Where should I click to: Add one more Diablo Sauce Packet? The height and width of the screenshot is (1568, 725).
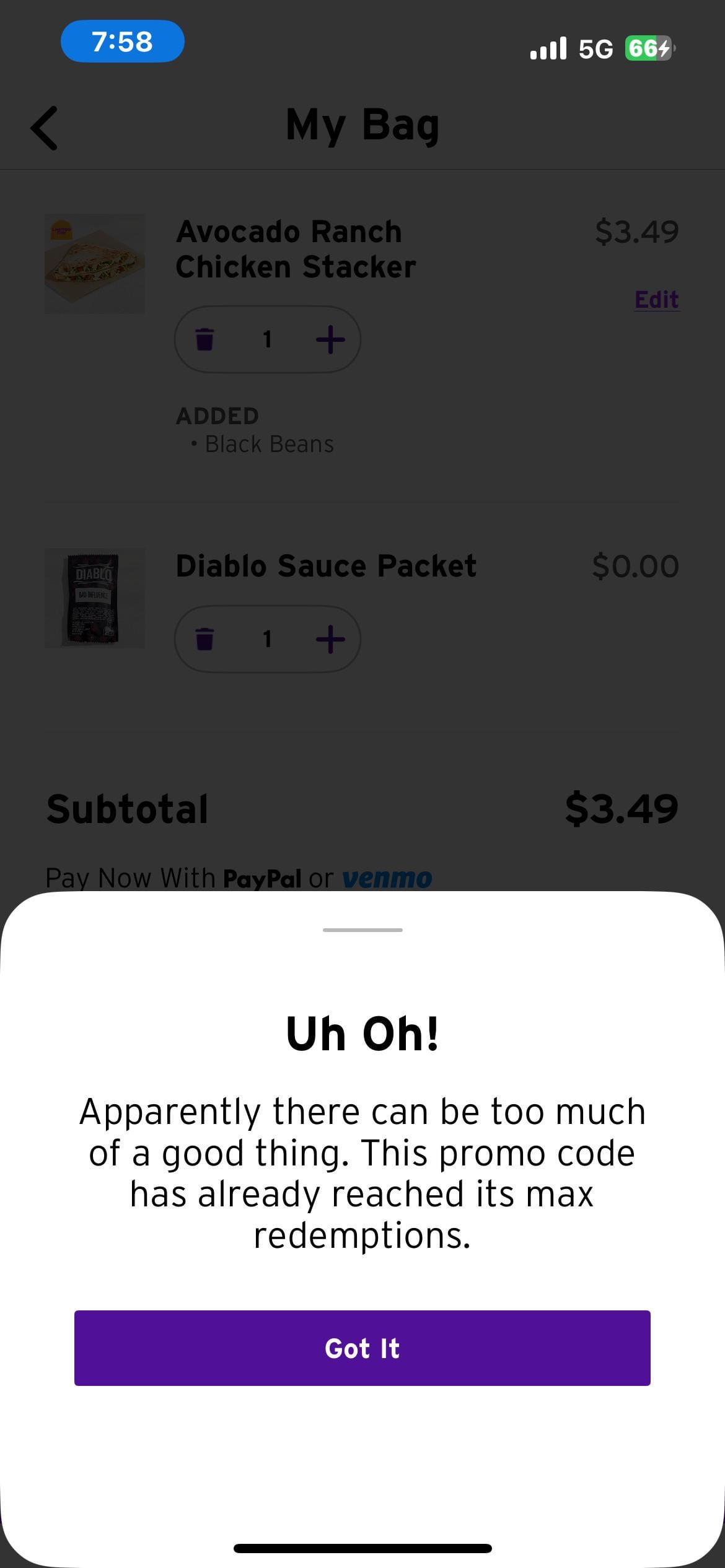click(x=330, y=639)
